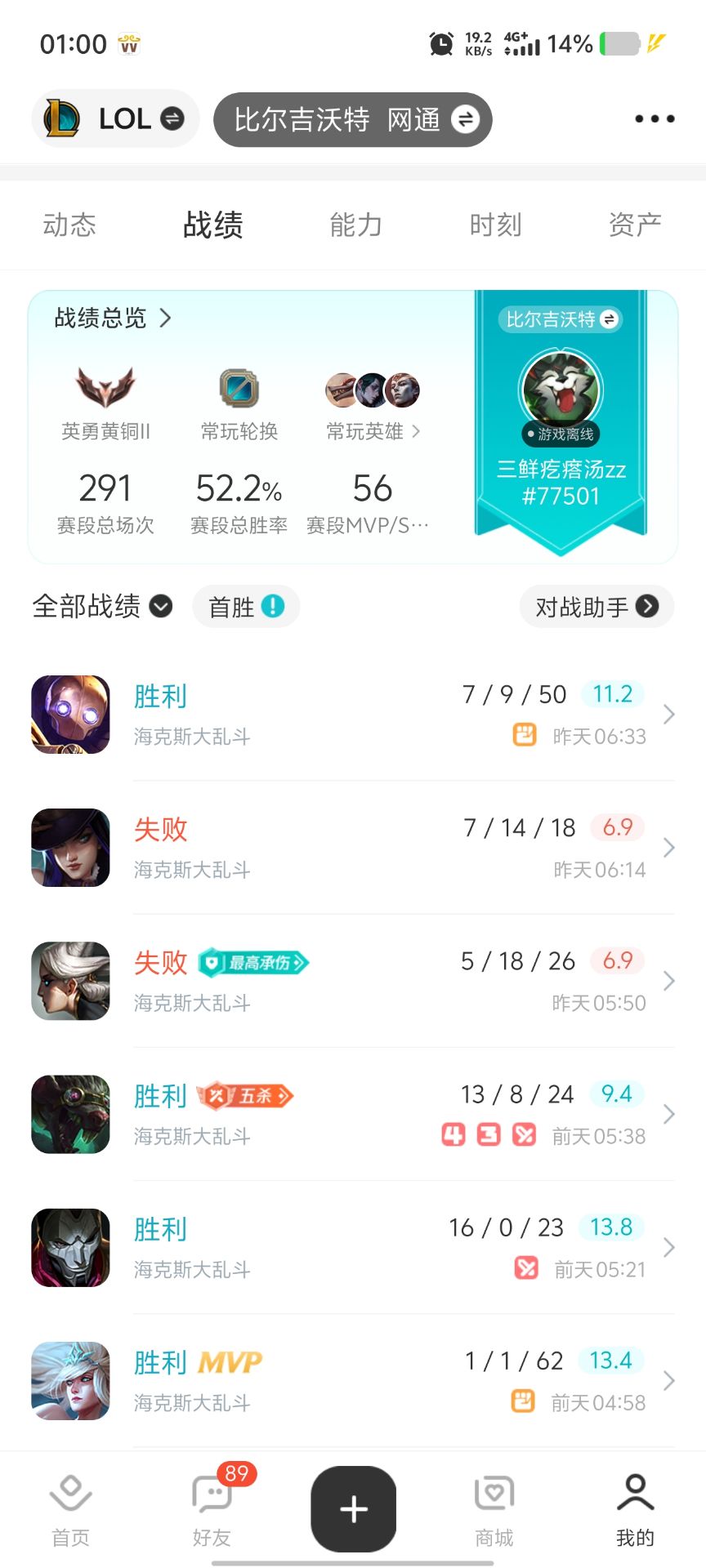This screenshot has width=706, height=1568.
Task: Open the 时刻 tab
Action: click(x=495, y=225)
